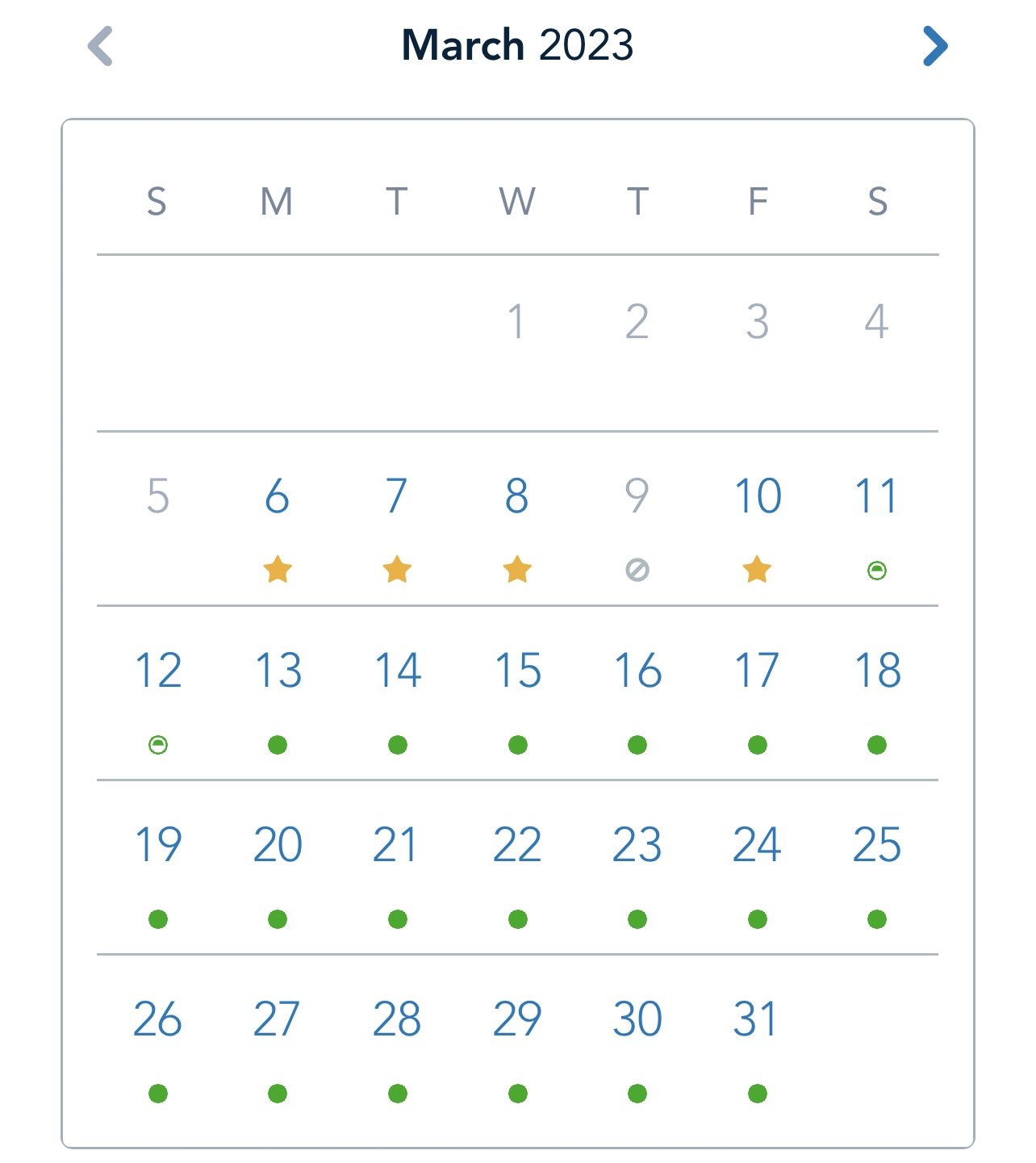Go to the next month
The image size is (1036, 1163).
[934, 46]
